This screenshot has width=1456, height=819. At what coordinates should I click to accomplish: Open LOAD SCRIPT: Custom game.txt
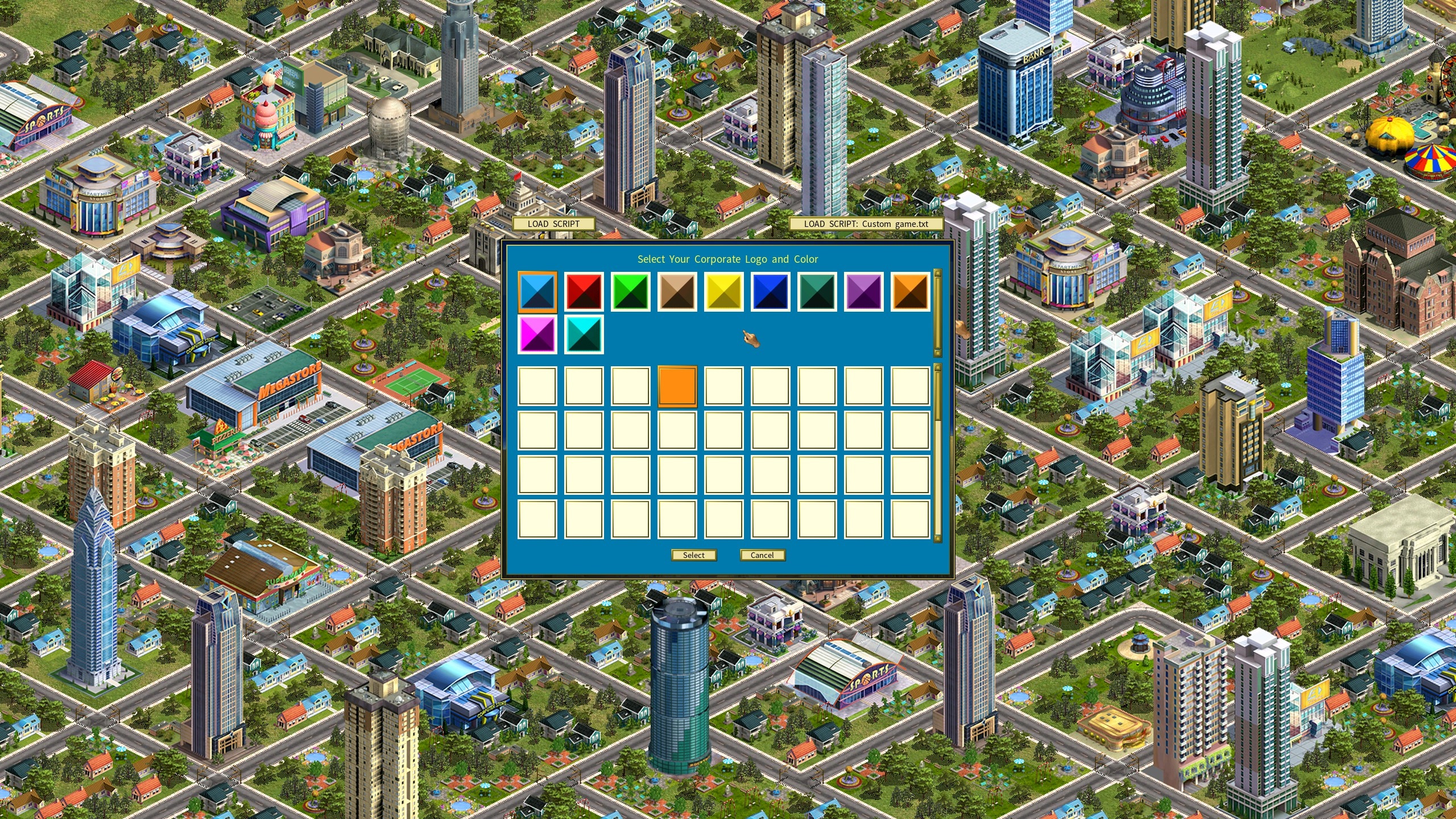pyautogui.click(x=866, y=224)
